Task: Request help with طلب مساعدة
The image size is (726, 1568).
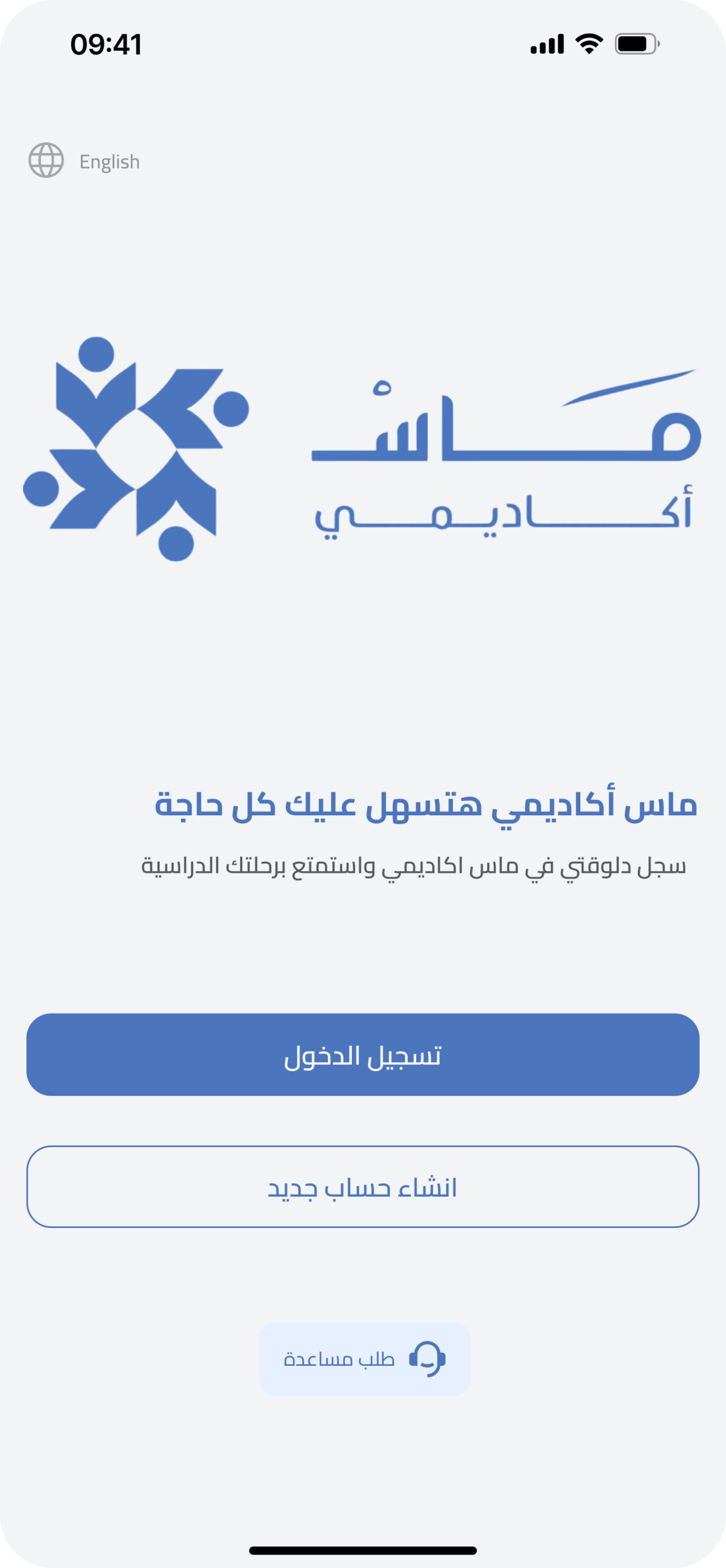Action: click(x=364, y=1359)
